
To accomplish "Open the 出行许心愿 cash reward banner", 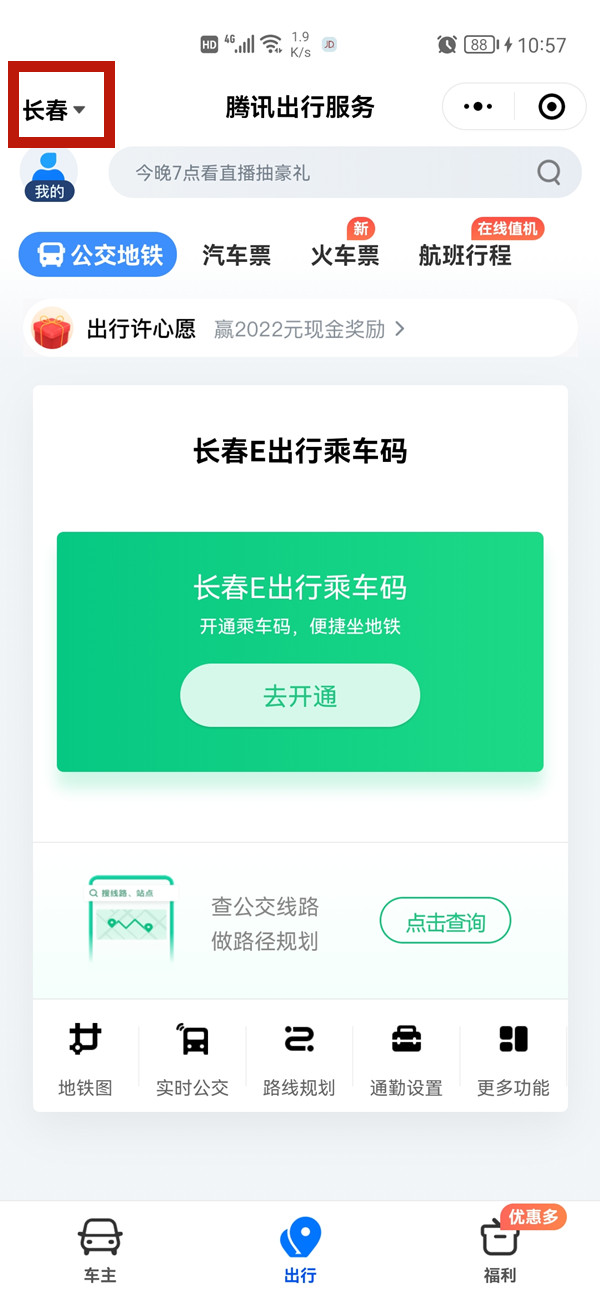I will 300,329.
